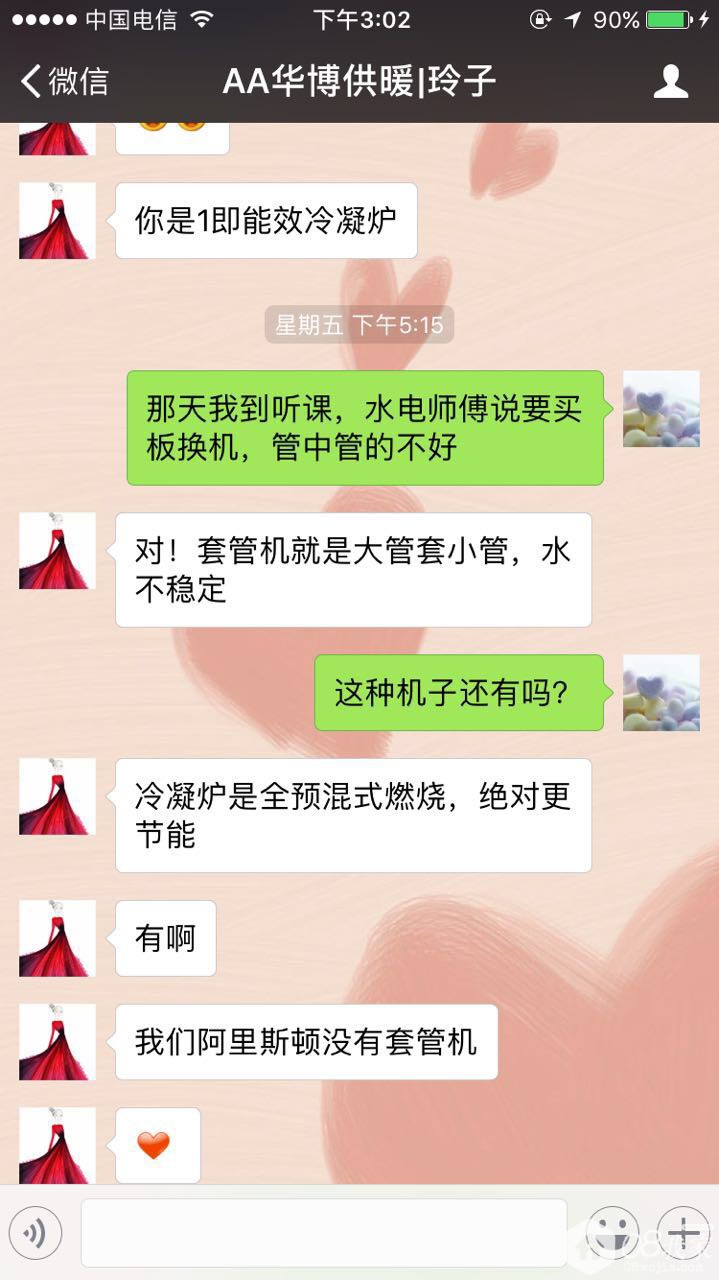719x1280 pixels.
Task: Switch to voice message input
Action: pyautogui.click(x=35, y=1233)
